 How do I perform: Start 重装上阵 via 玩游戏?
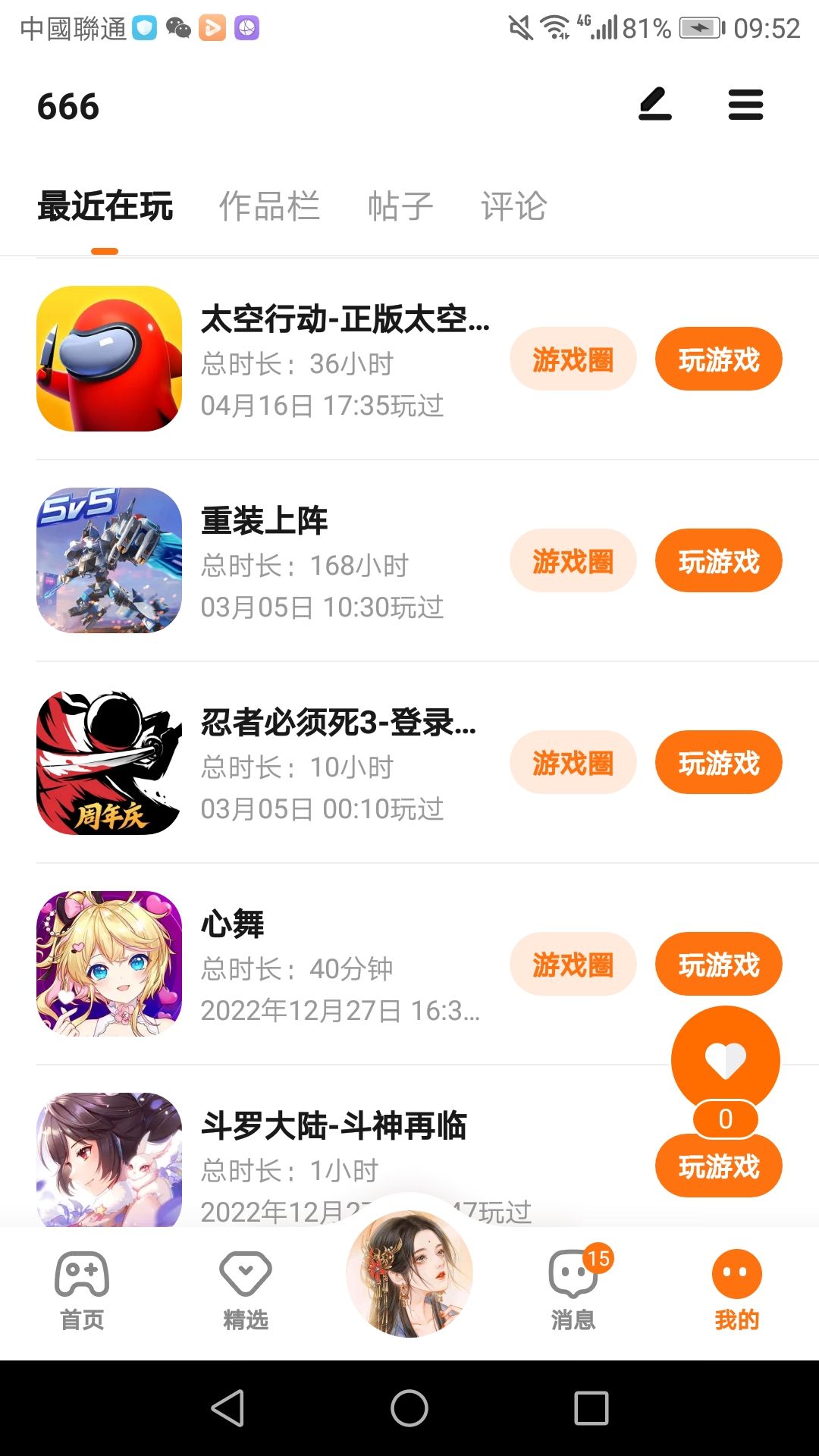coord(718,561)
